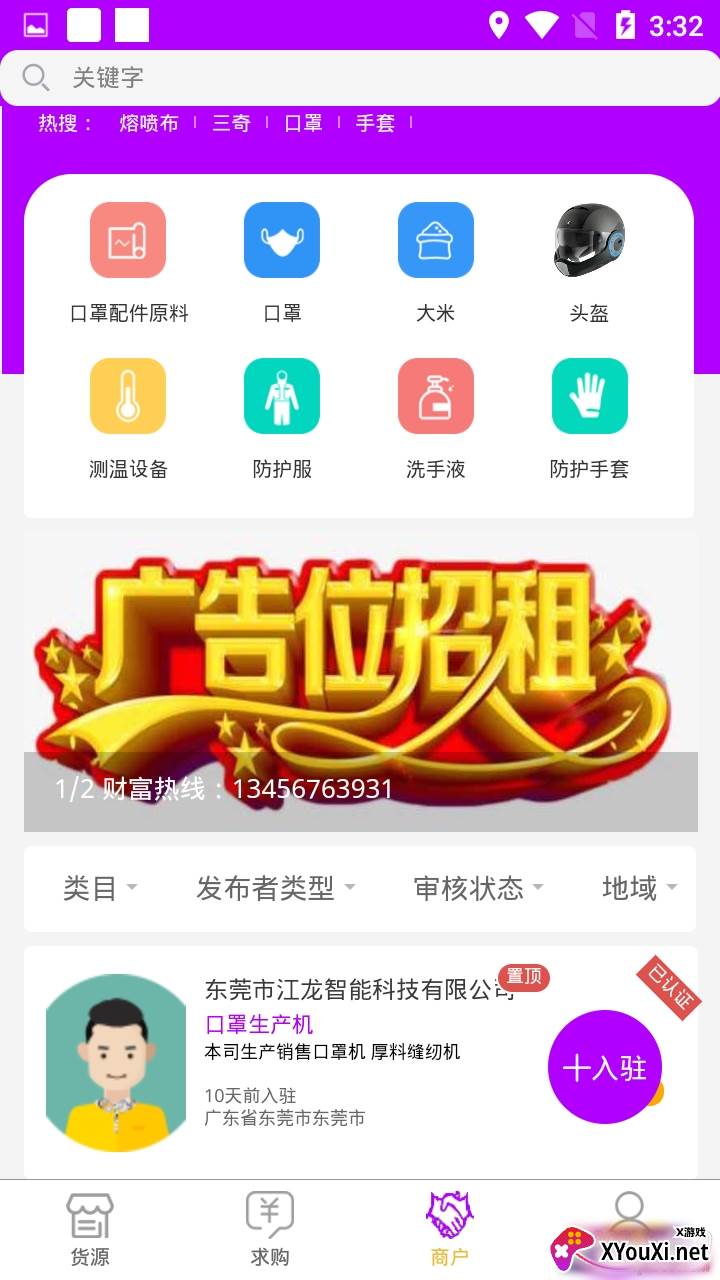This screenshot has height=1280, width=720.
Task: Open the 洗手液 category
Action: (436, 419)
